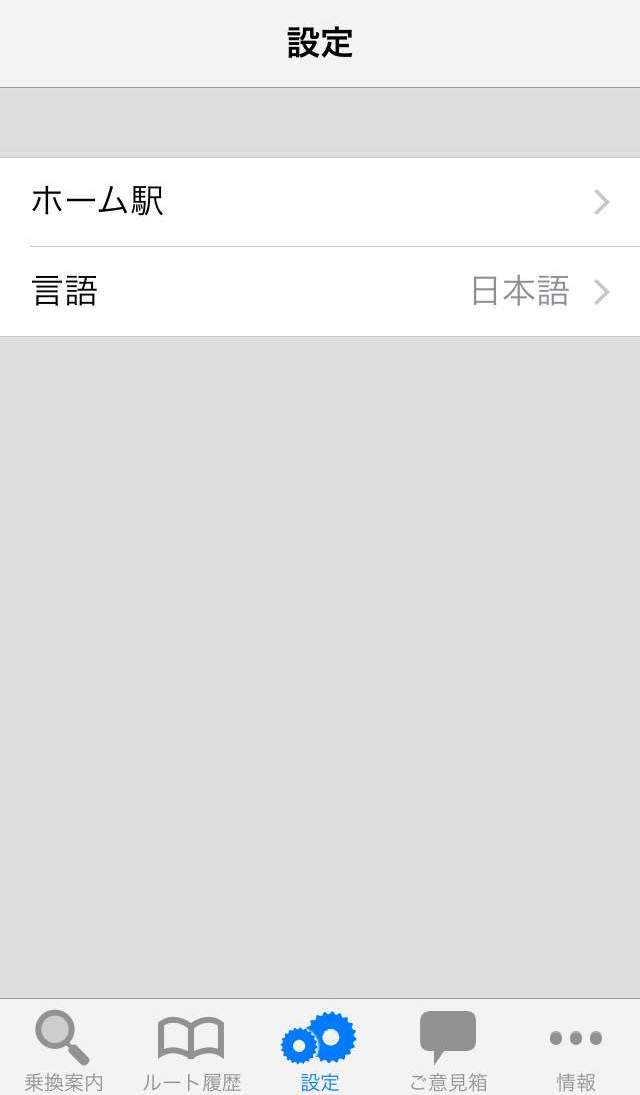Go to the ルート履歴 tab
Image resolution: width=640 pixels, height=1095 pixels.
191,1050
